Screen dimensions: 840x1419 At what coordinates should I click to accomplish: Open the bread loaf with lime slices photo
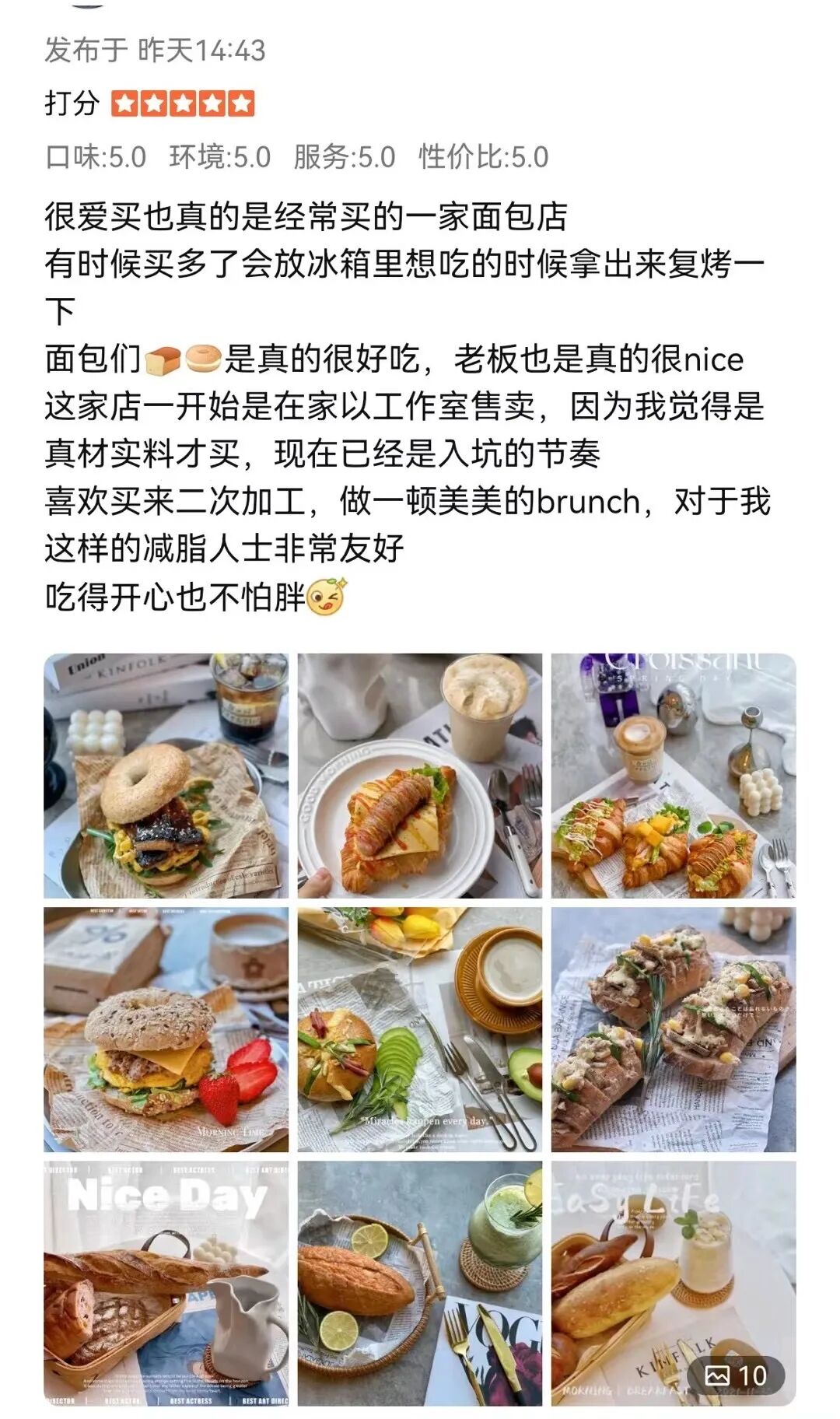tap(419, 1283)
